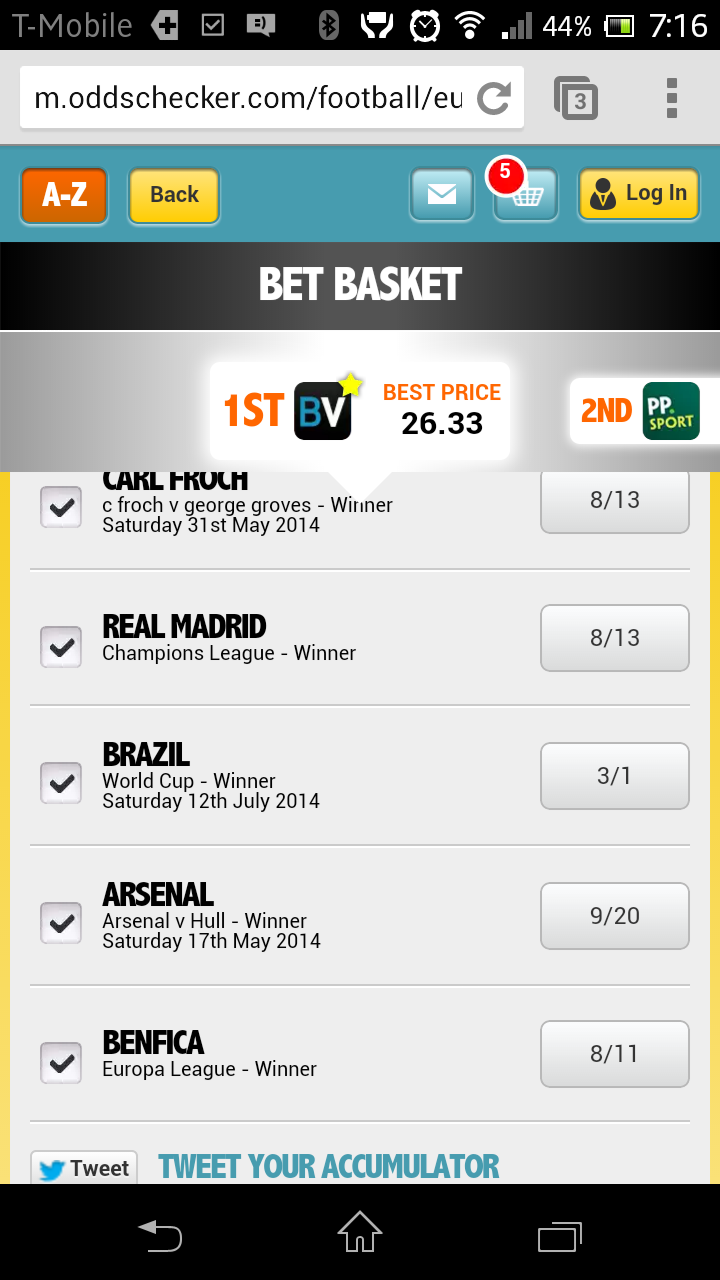Tap the 3/1 odds for Brazil
This screenshot has width=720, height=1280.
coord(614,776)
